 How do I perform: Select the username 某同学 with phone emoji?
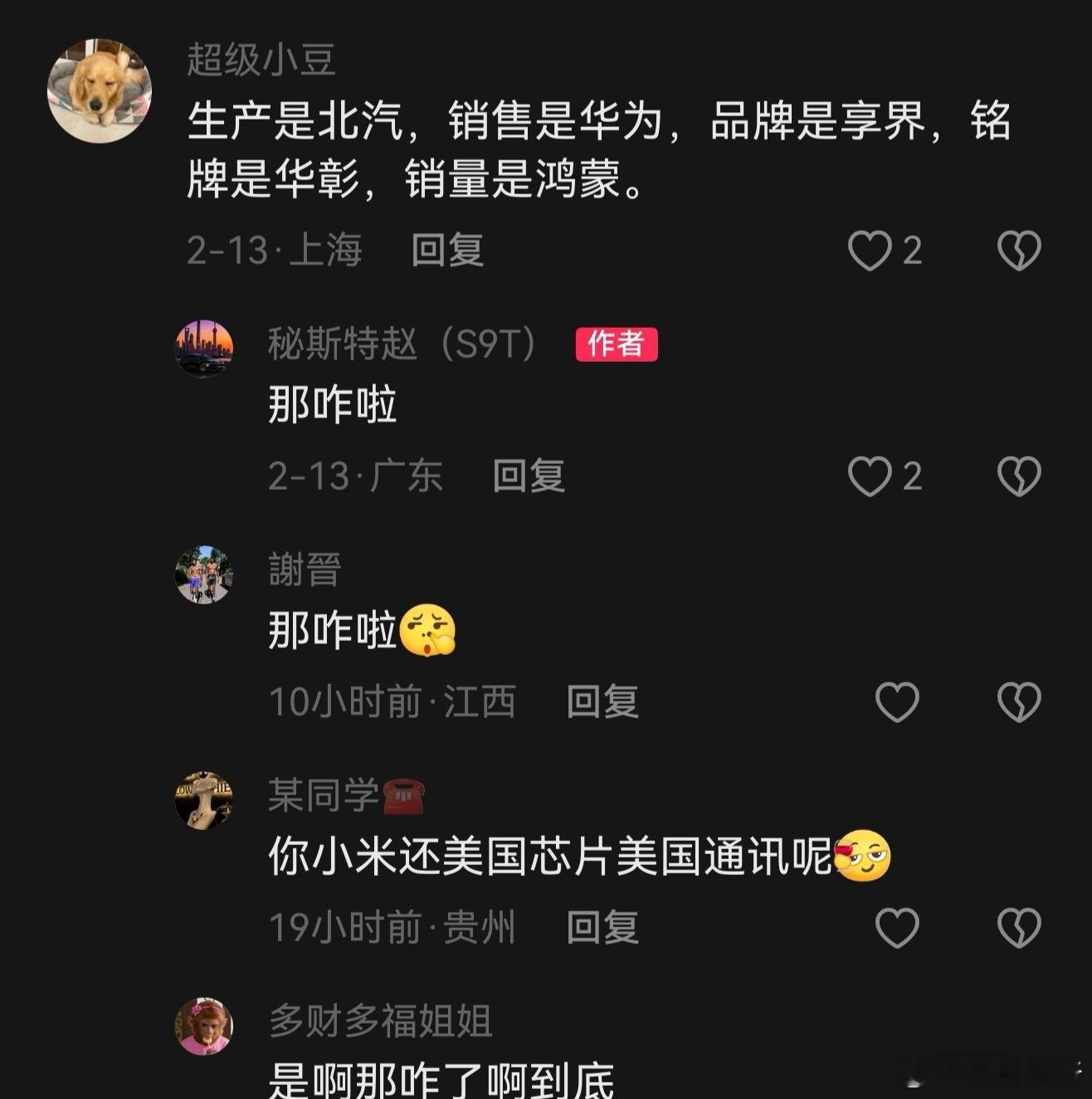(x=345, y=797)
